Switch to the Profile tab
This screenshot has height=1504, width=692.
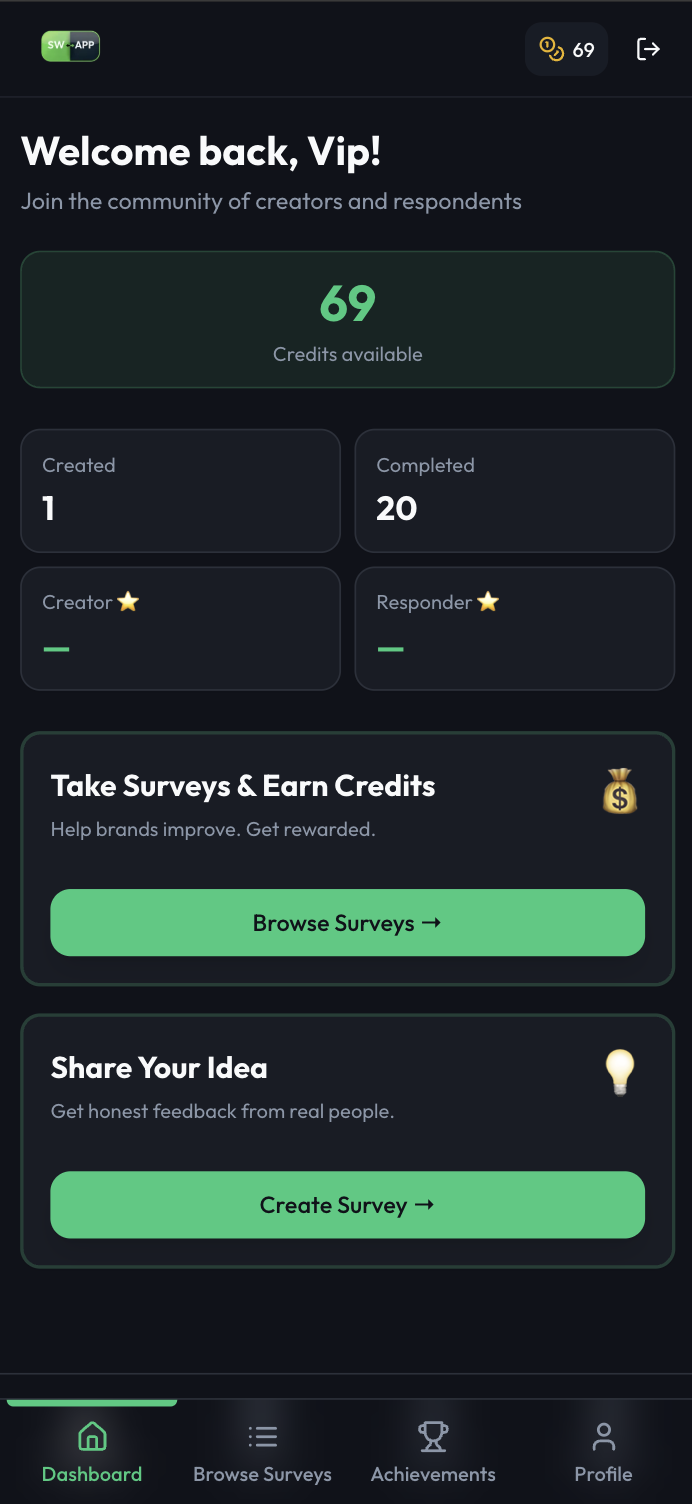[603, 1452]
